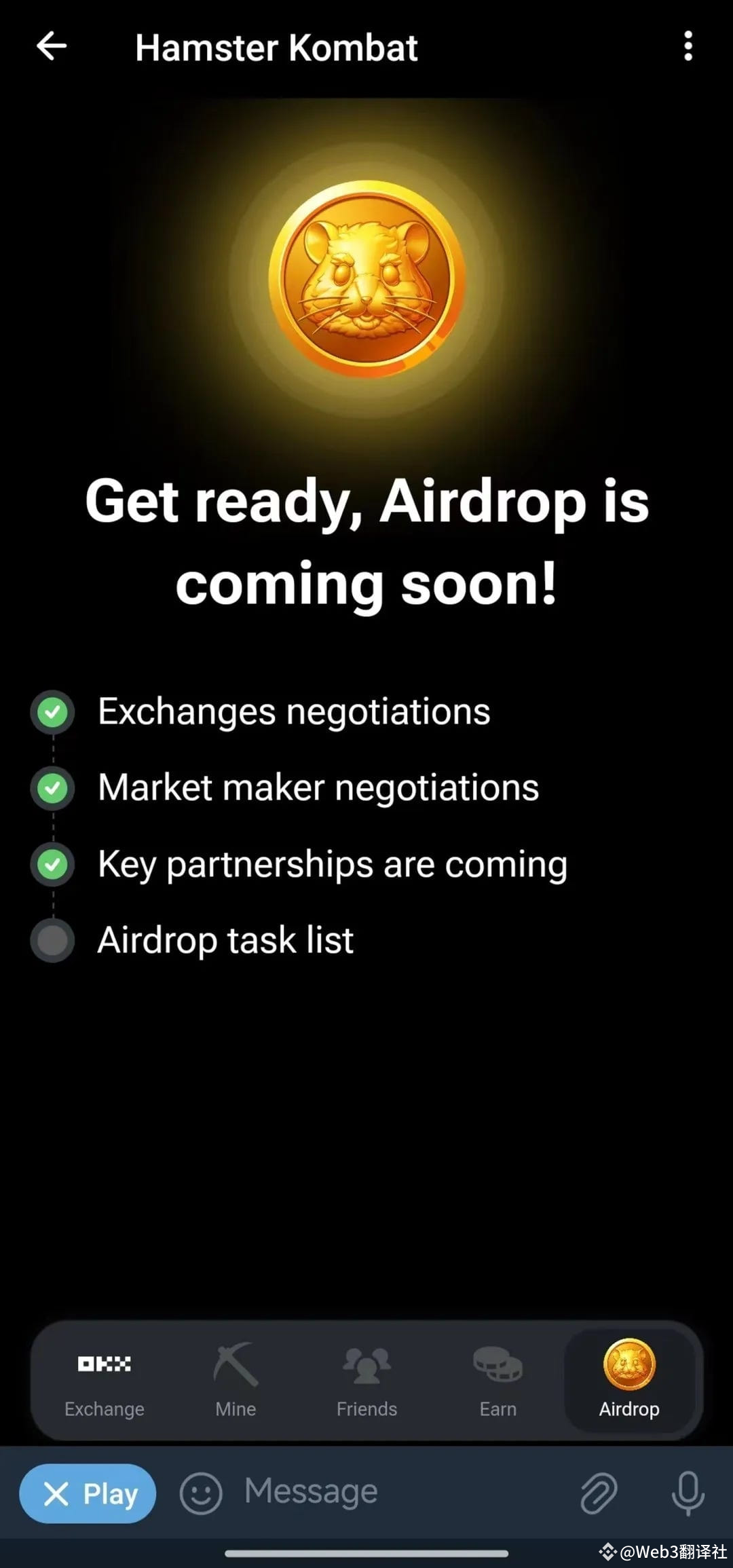Attach a file with the paperclip

pyautogui.click(x=599, y=1493)
